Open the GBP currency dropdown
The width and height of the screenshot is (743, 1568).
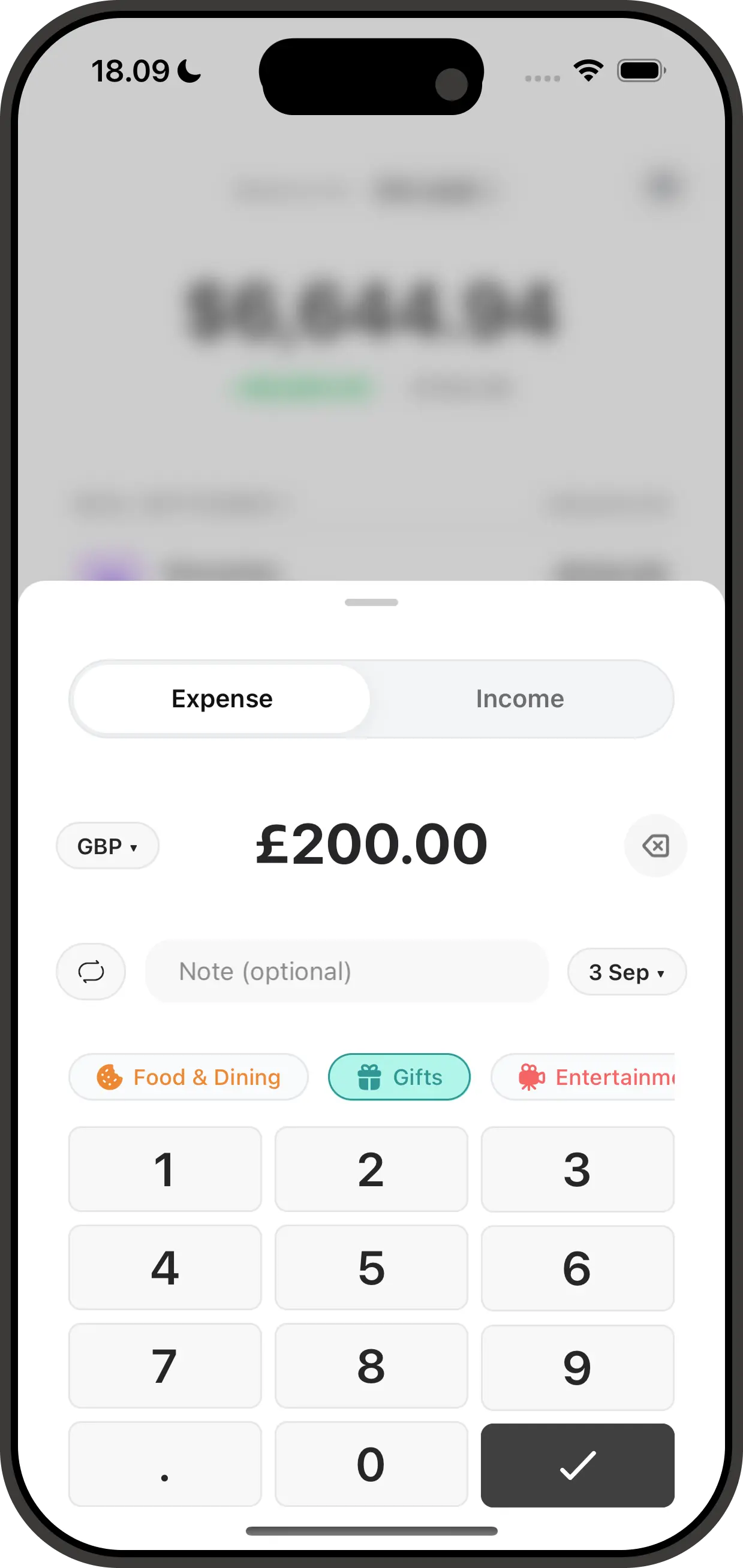click(x=107, y=846)
